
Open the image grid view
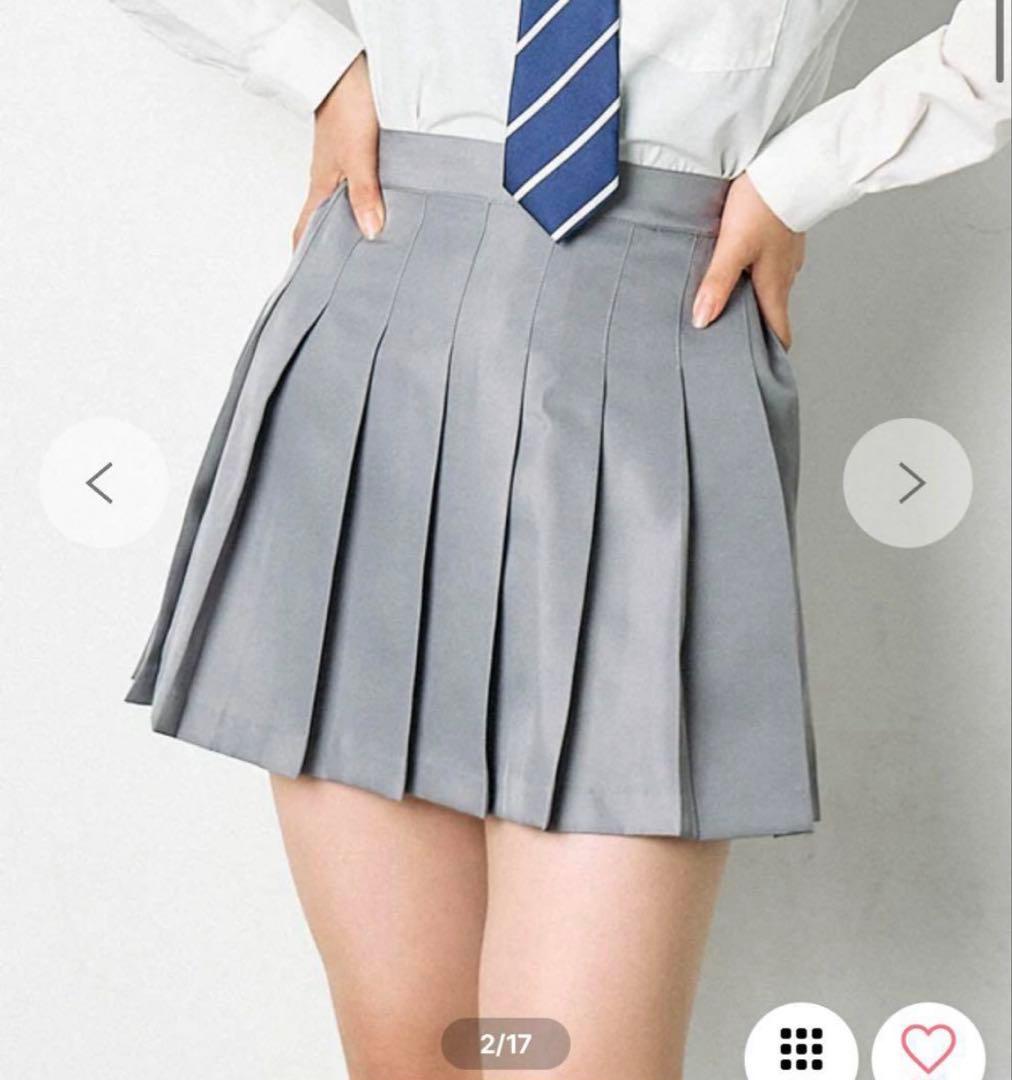click(x=801, y=1046)
